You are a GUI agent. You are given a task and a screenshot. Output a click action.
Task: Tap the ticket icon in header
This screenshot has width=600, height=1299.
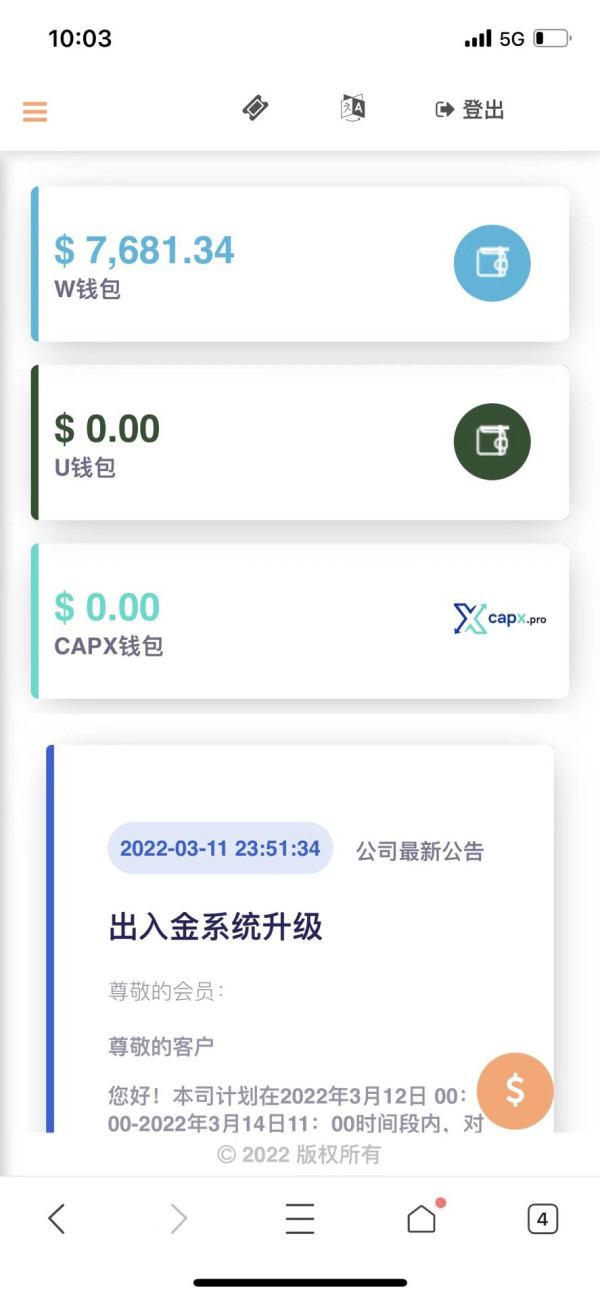pyautogui.click(x=256, y=108)
